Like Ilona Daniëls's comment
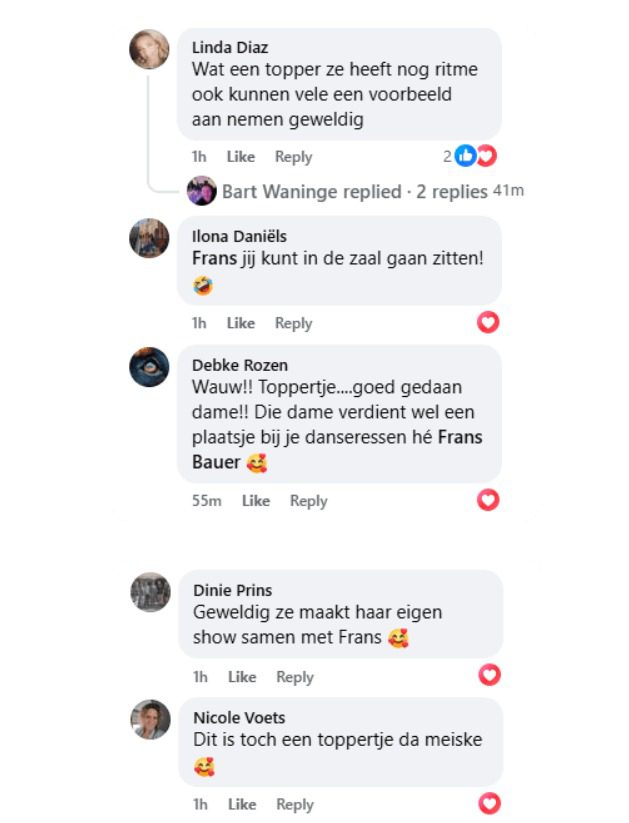629x823 pixels. (x=241, y=323)
